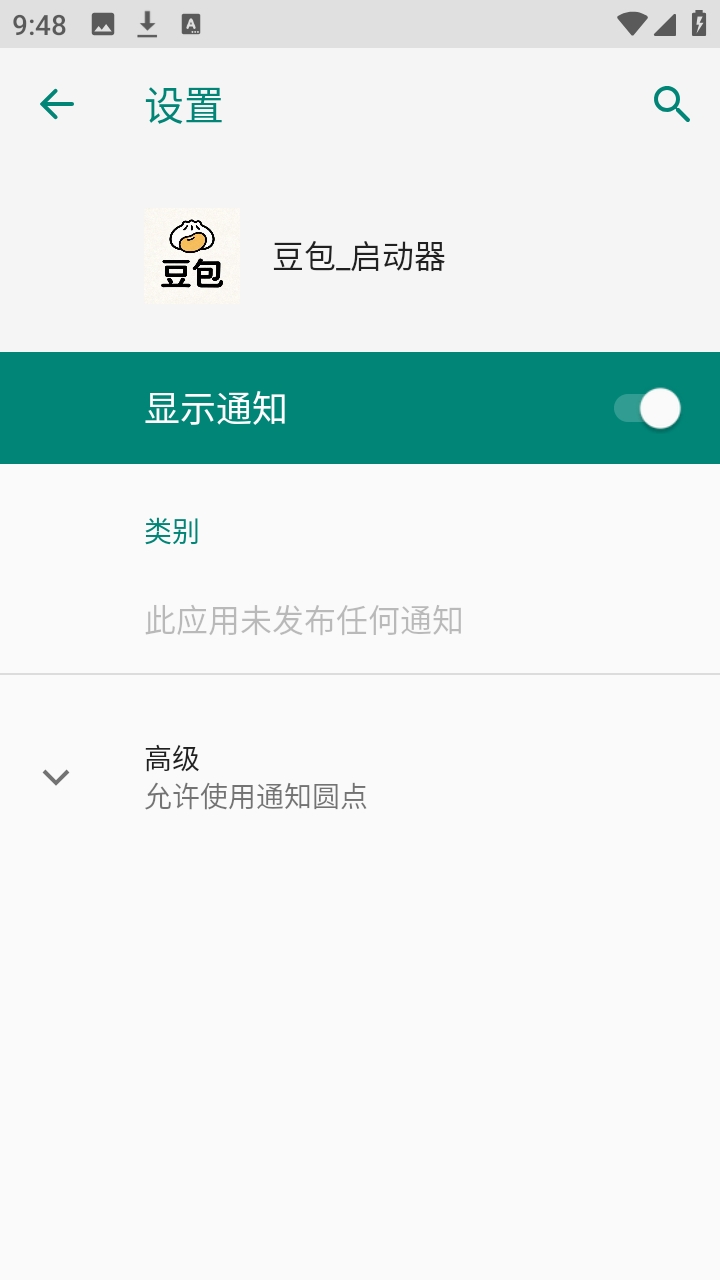Open 豆包_启动器 app info
This screenshot has width=720, height=1280.
pyautogui.click(x=192, y=257)
